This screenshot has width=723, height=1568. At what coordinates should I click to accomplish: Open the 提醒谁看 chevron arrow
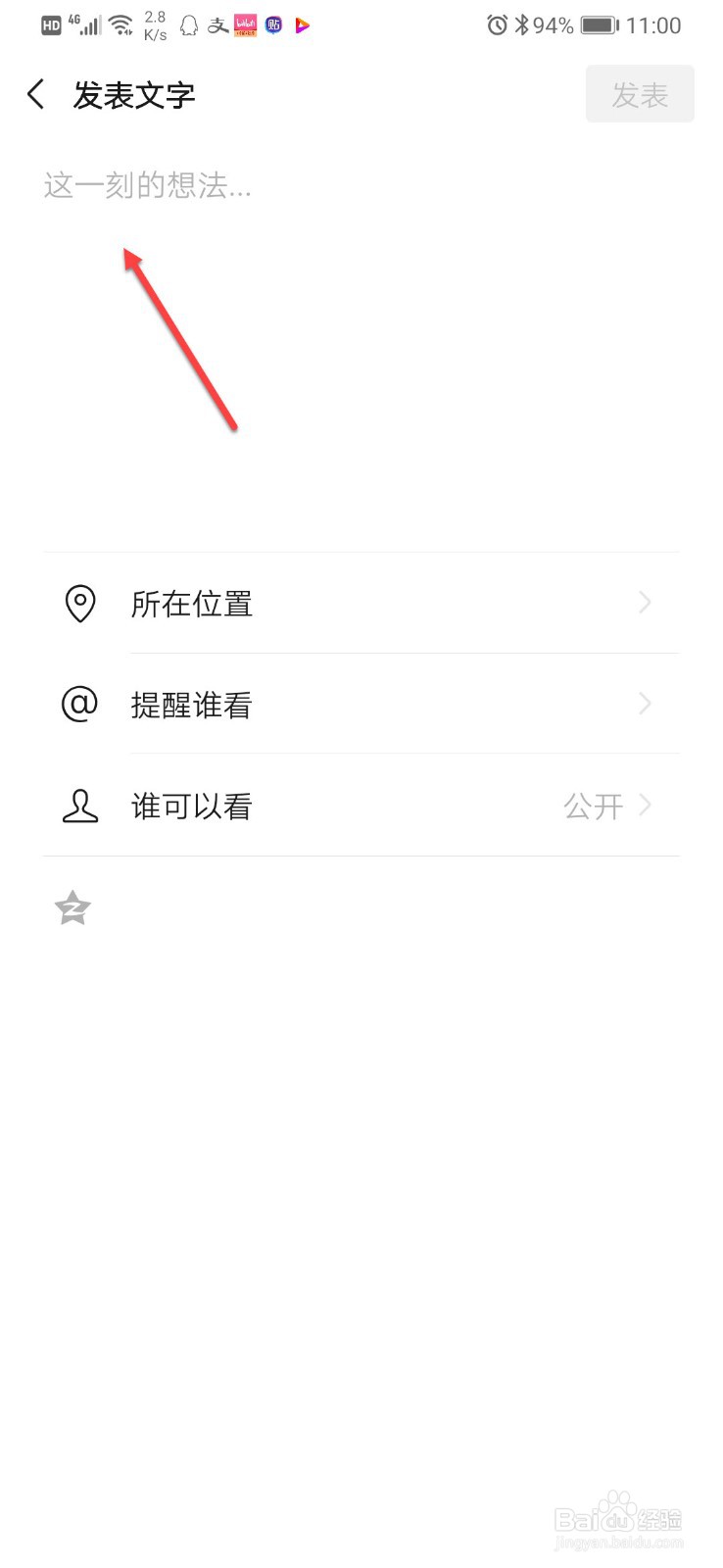644,705
